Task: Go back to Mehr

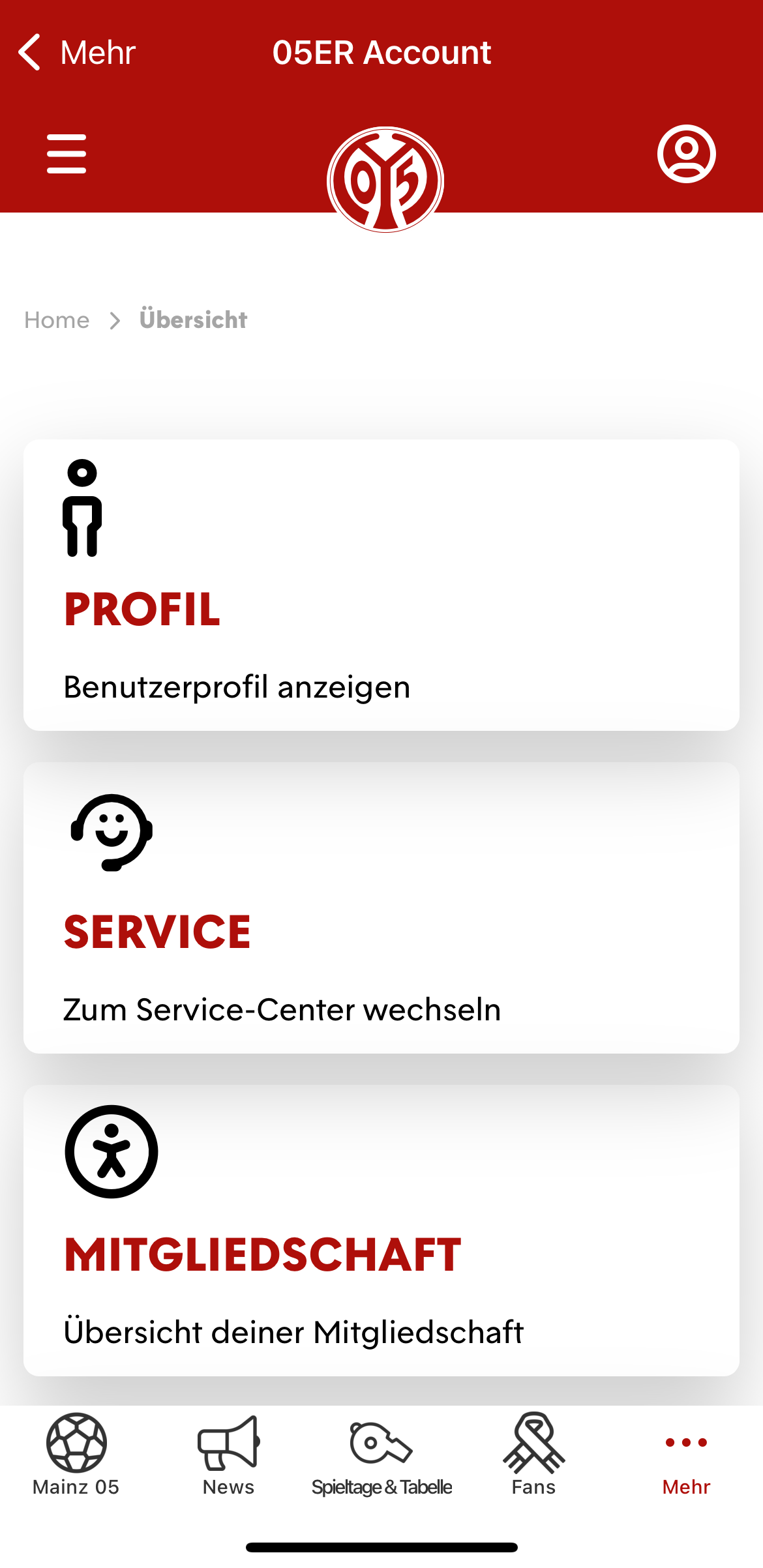Action: (x=76, y=52)
